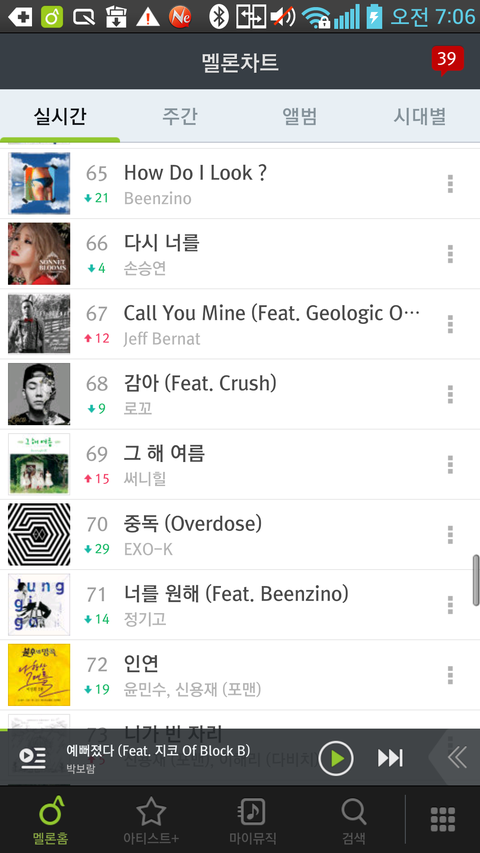Play How Do I Look ? by Beenzino
This screenshot has width=480, height=853.
pos(240,183)
